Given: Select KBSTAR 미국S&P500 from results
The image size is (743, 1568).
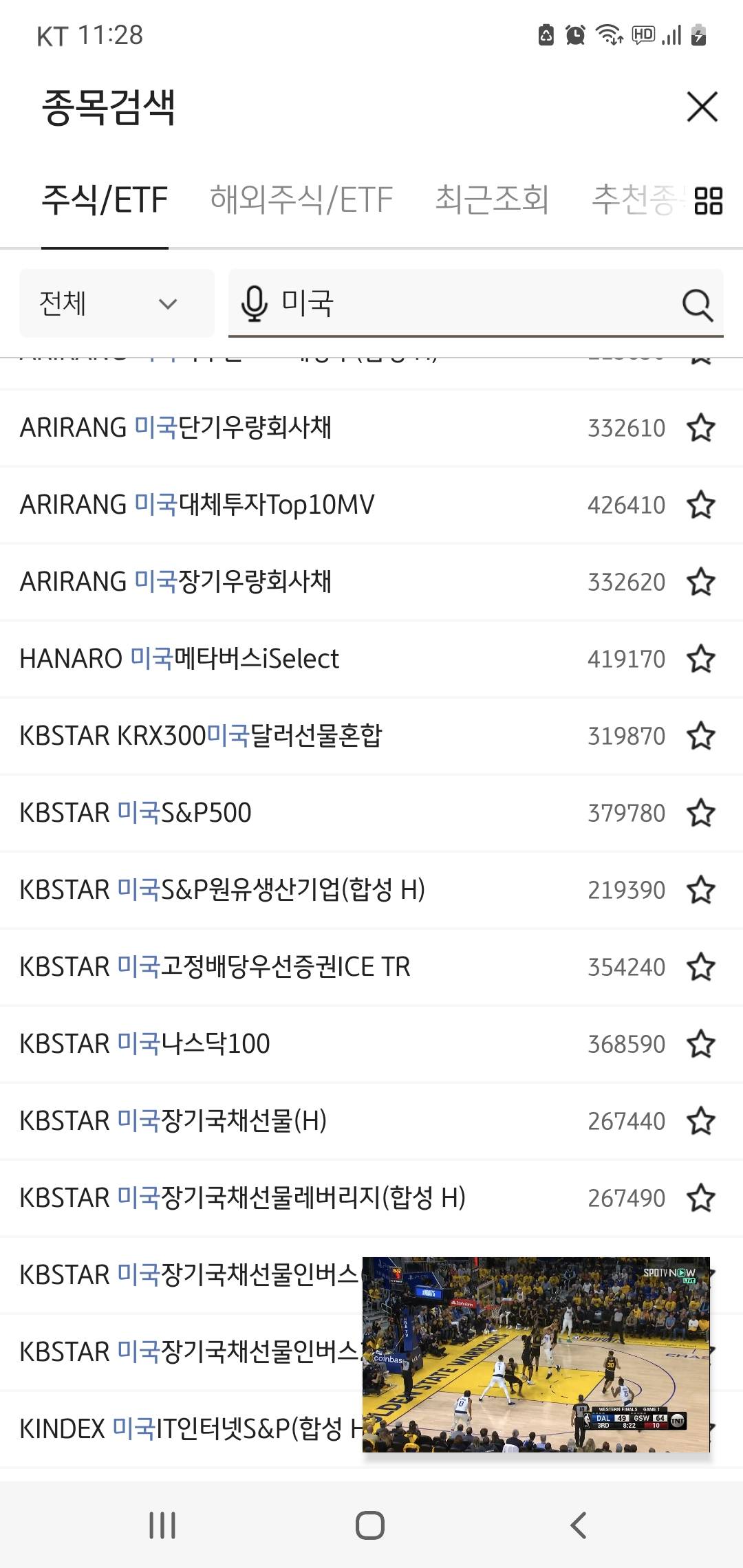Looking at the screenshot, I should pos(371,813).
